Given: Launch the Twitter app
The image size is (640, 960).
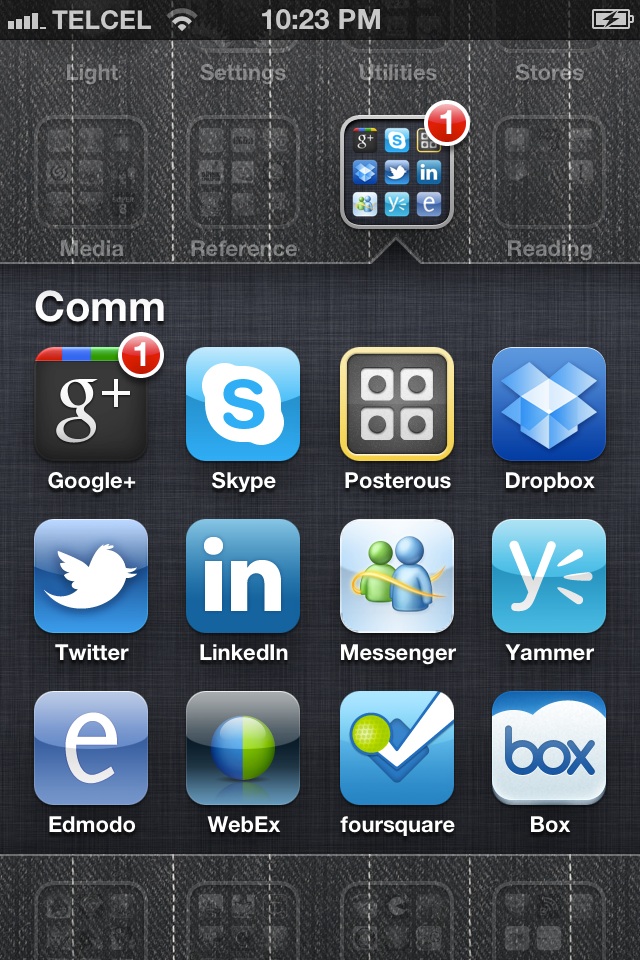Looking at the screenshot, I should coord(91,576).
